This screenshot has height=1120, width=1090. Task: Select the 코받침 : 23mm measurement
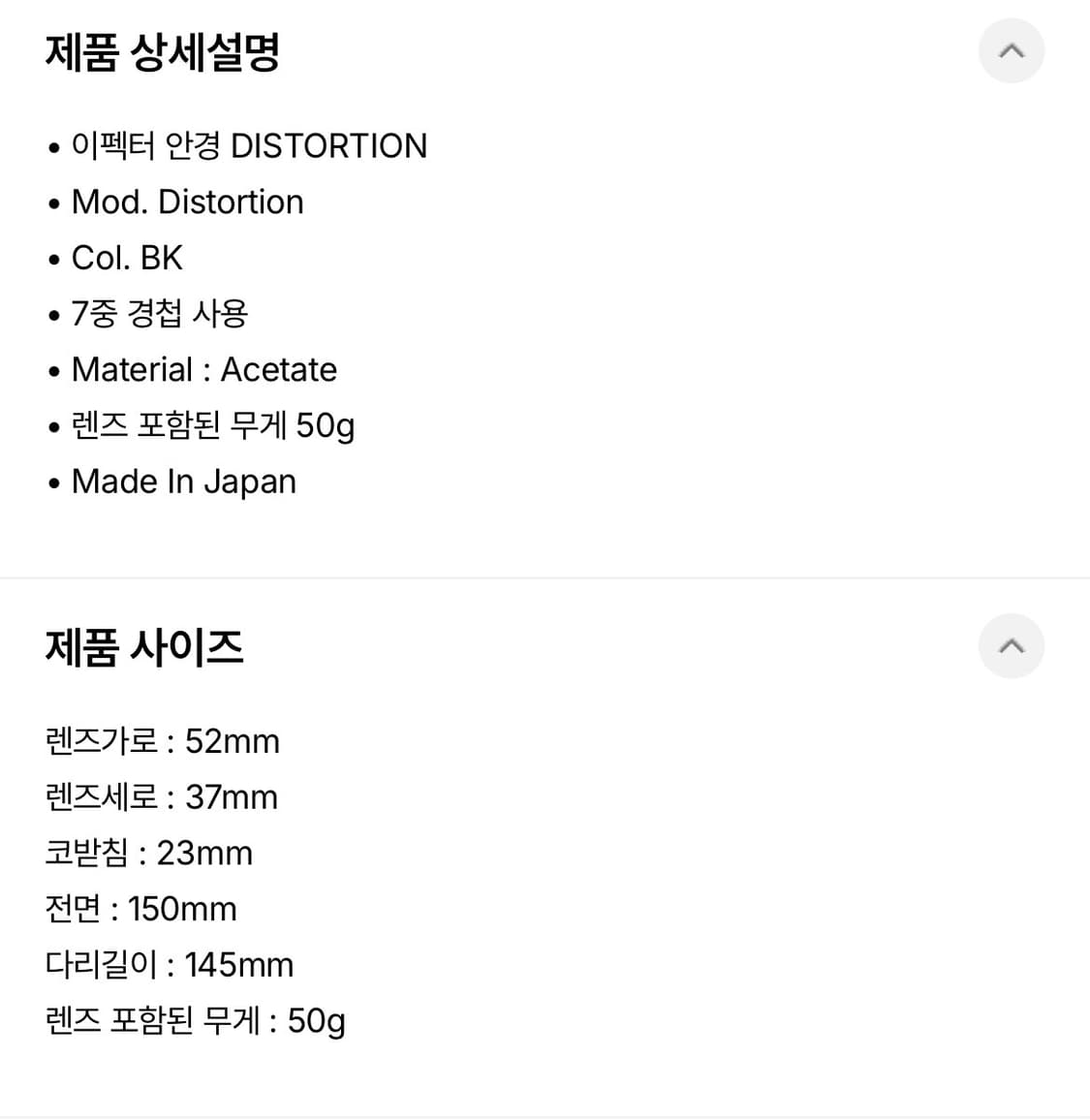[x=148, y=854]
